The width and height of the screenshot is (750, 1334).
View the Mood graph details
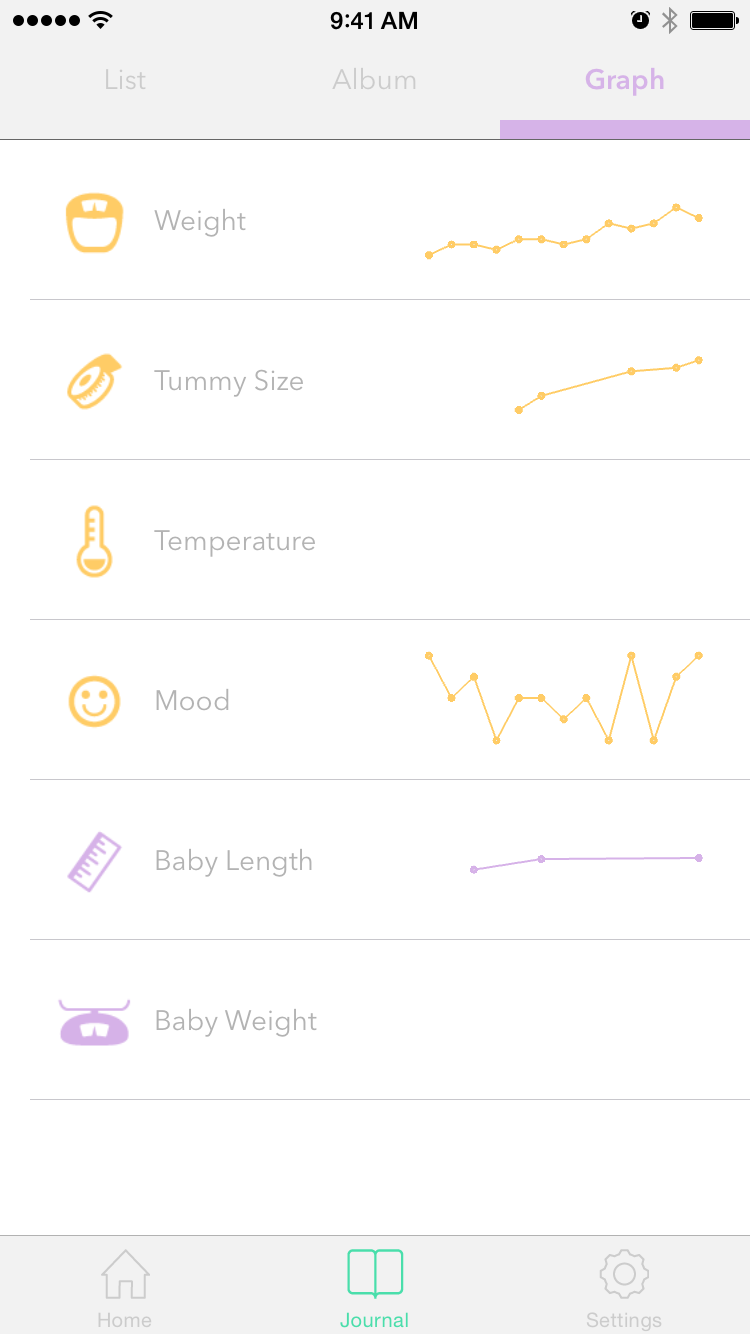click(x=375, y=700)
